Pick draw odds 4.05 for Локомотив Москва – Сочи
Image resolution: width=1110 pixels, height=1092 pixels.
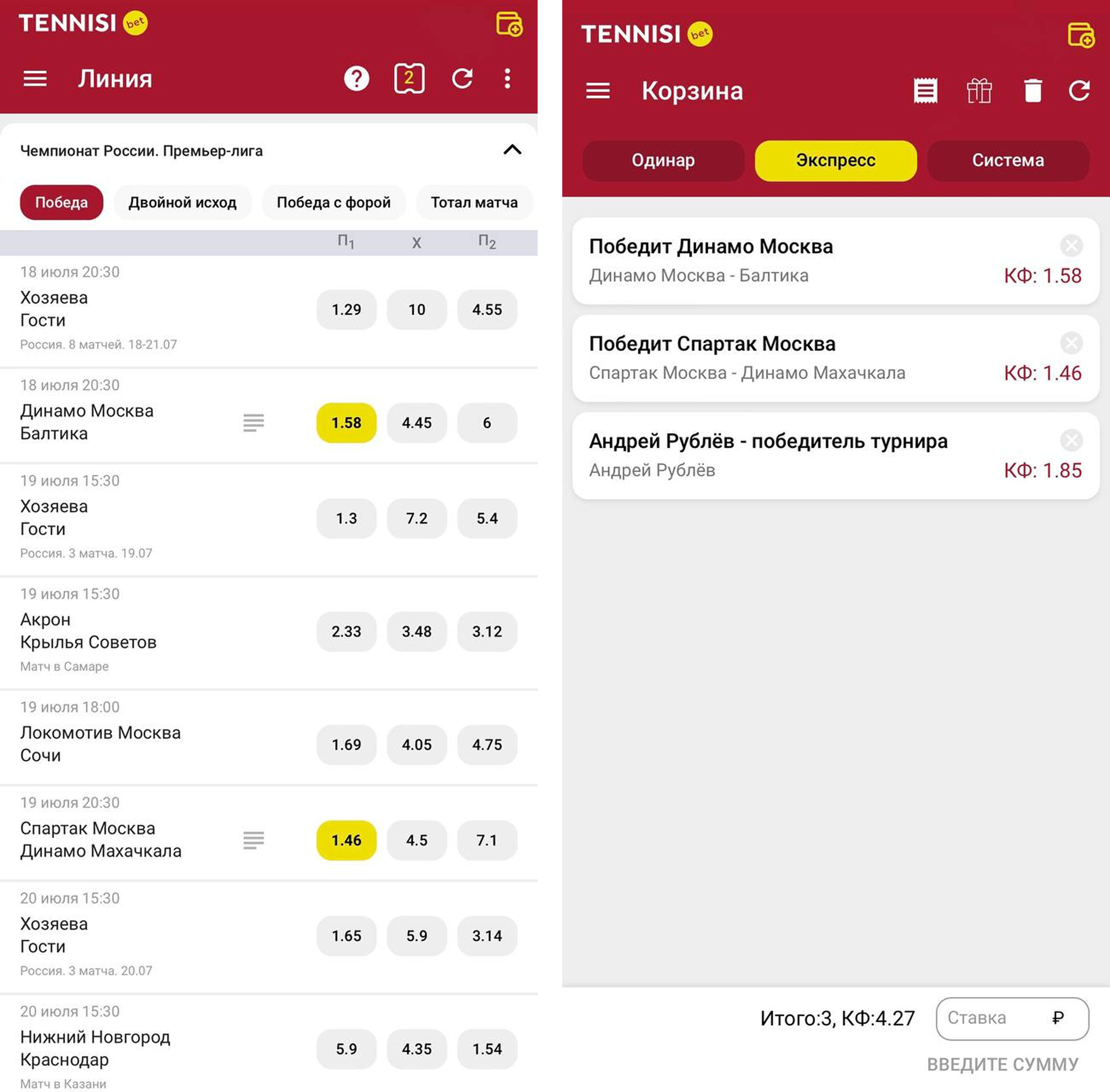(x=416, y=744)
